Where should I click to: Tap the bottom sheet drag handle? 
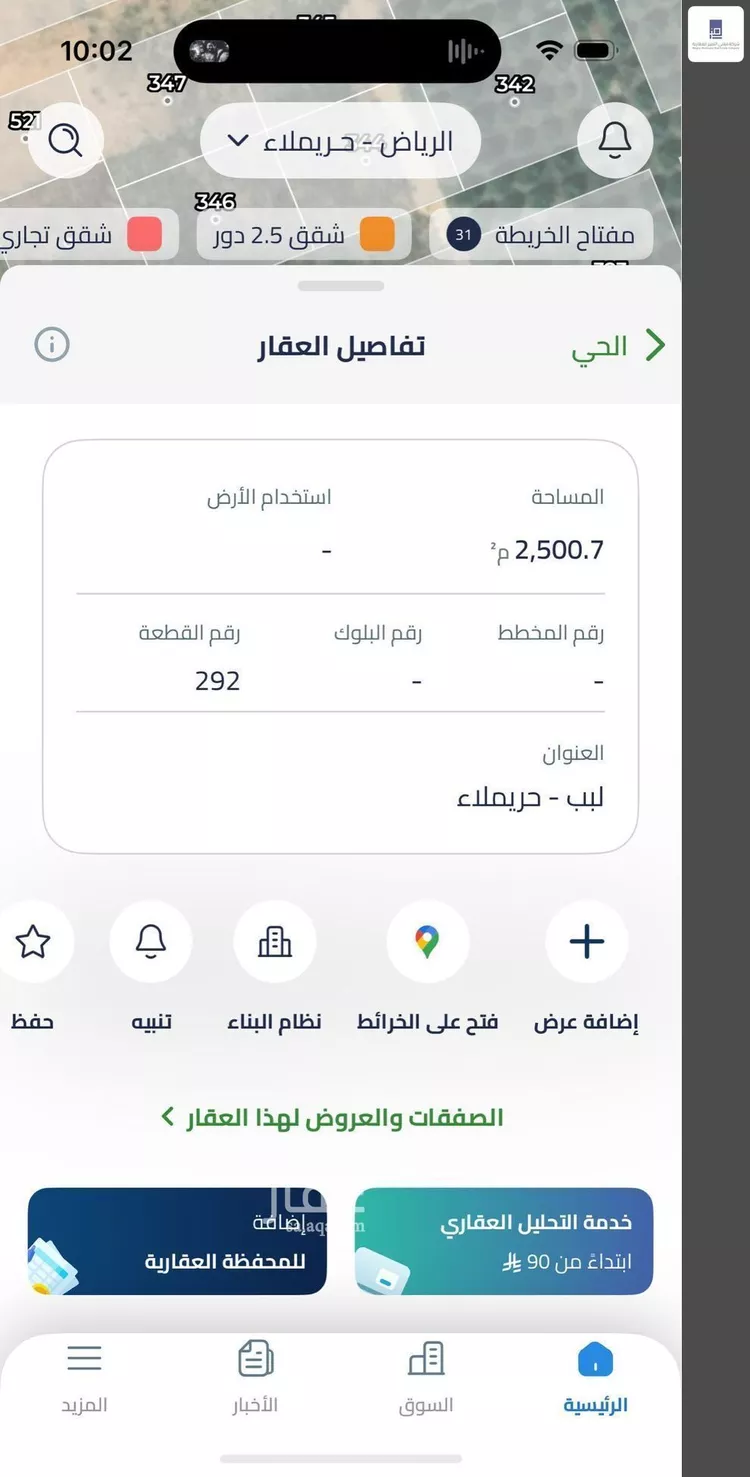(x=340, y=285)
